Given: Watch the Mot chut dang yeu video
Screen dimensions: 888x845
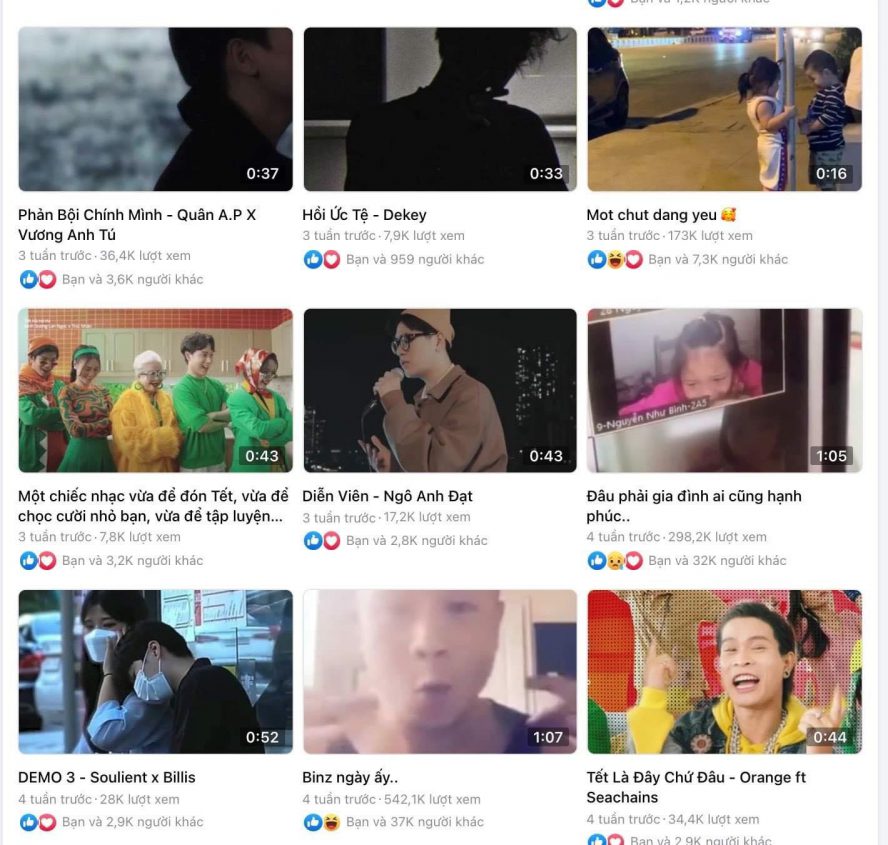Looking at the screenshot, I should point(724,109).
